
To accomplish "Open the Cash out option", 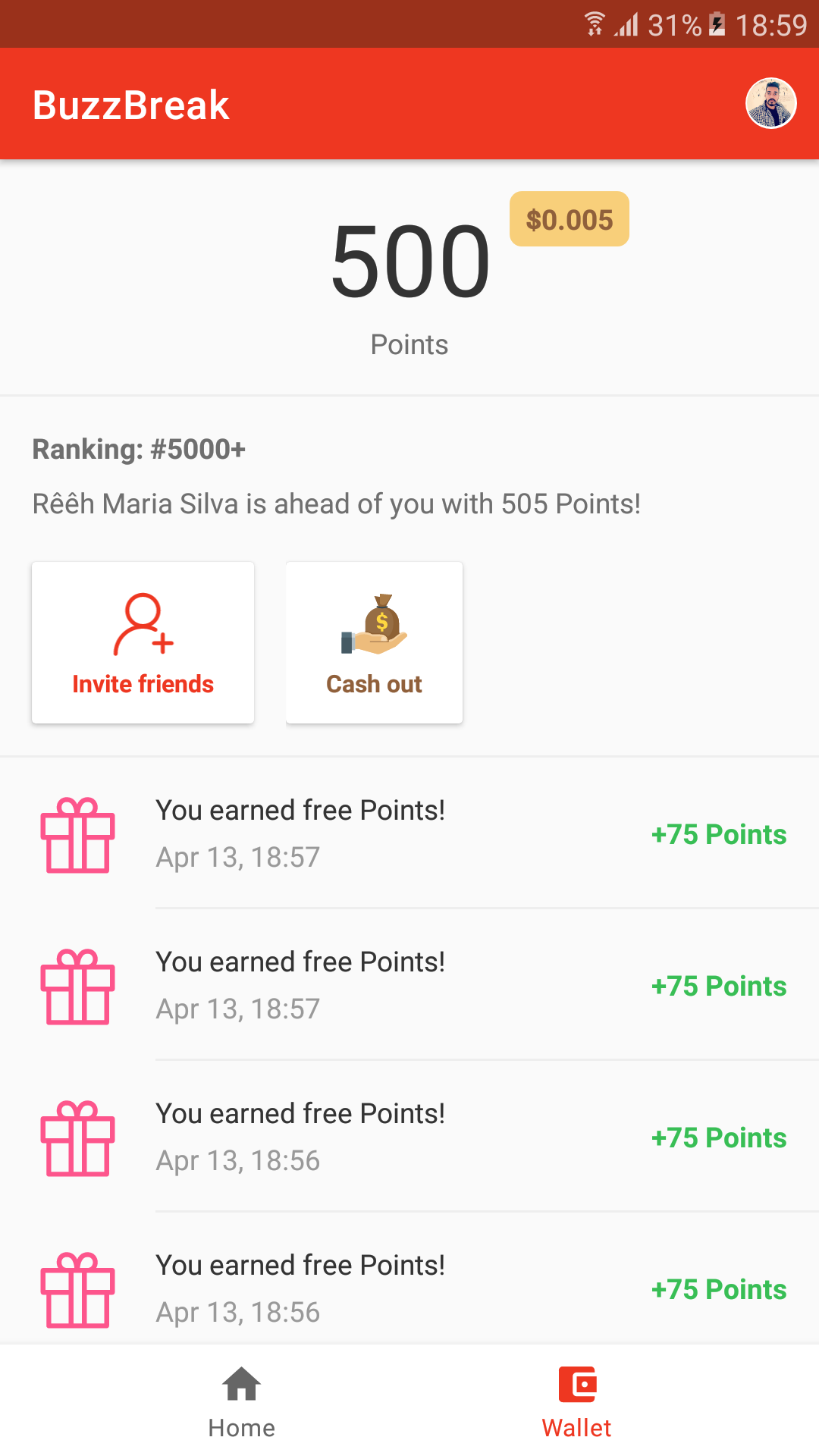I will coord(374,642).
